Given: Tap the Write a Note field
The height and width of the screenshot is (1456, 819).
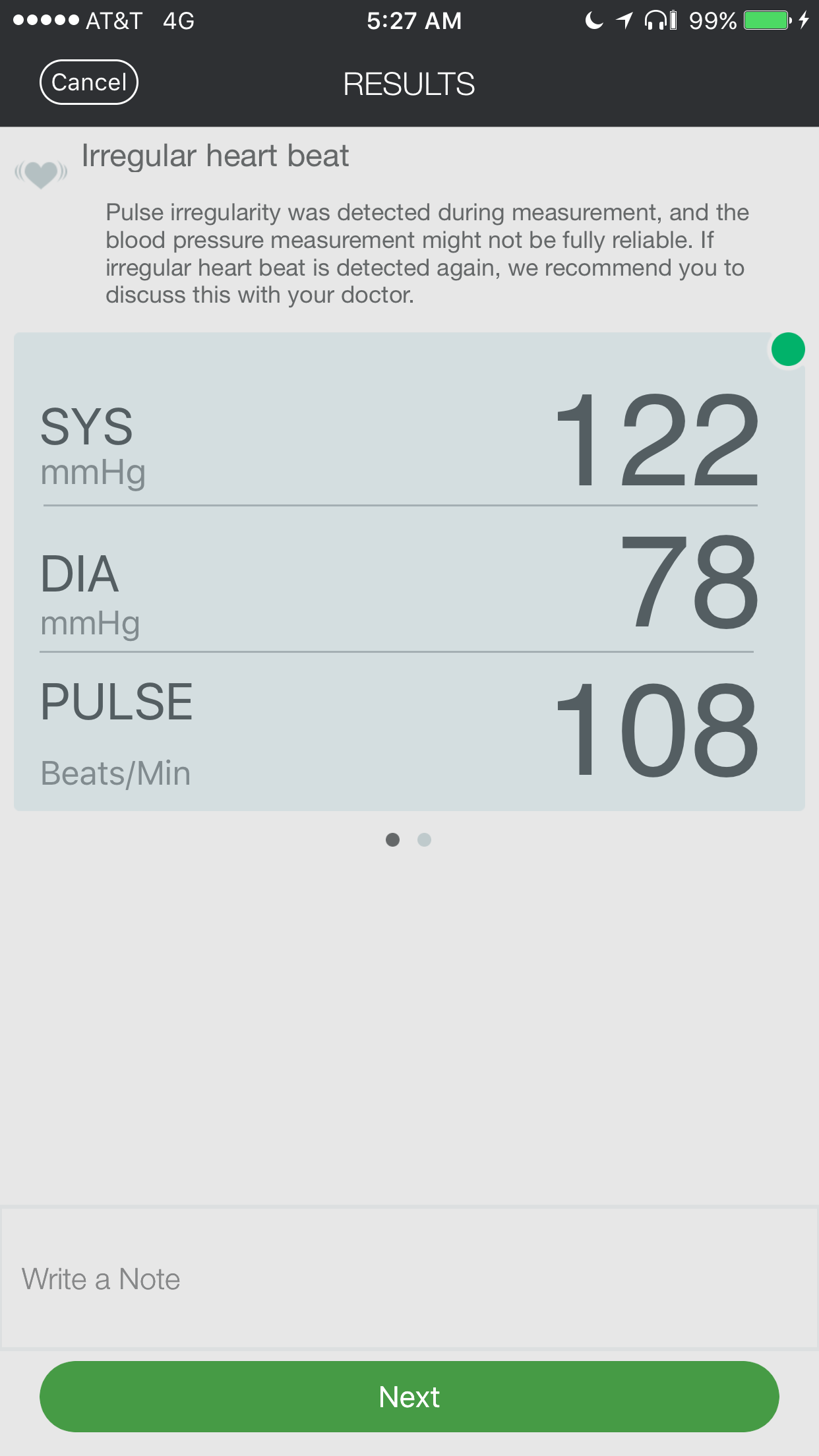Looking at the screenshot, I should coord(409,1278).
